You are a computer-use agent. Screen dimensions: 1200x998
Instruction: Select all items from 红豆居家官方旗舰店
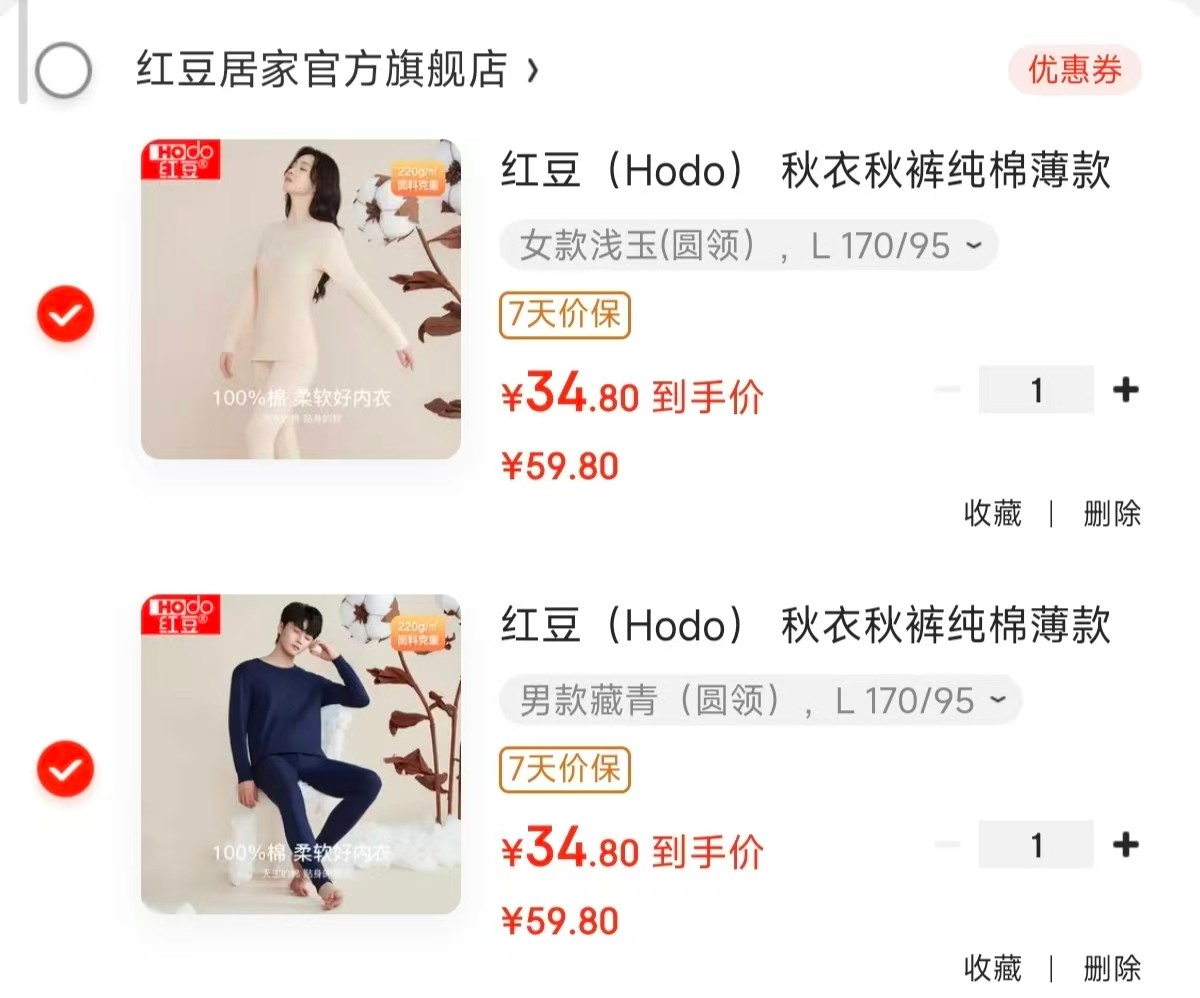[x=64, y=70]
